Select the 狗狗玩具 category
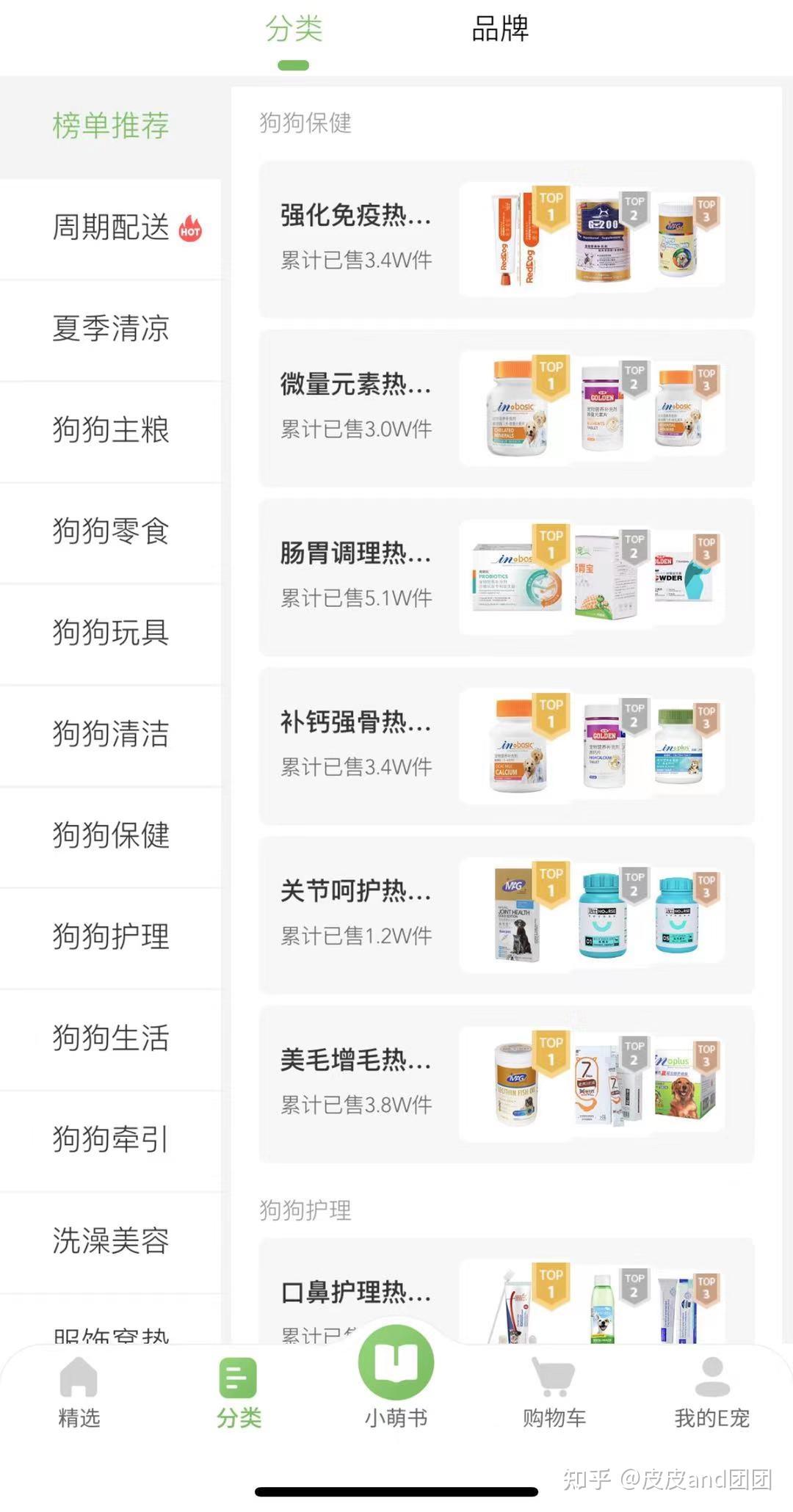 click(110, 633)
